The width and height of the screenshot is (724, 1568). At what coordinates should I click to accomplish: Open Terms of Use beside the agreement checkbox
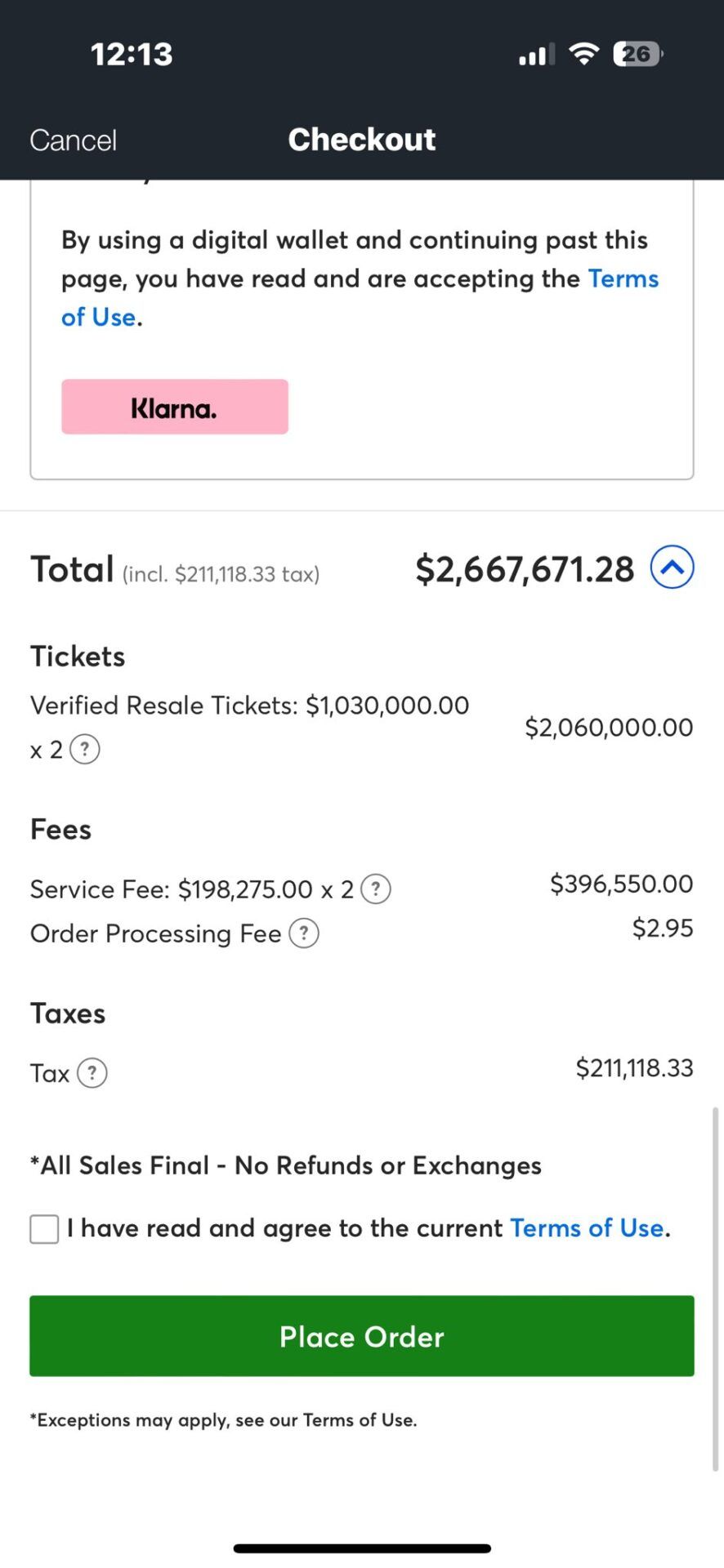coord(585,1227)
